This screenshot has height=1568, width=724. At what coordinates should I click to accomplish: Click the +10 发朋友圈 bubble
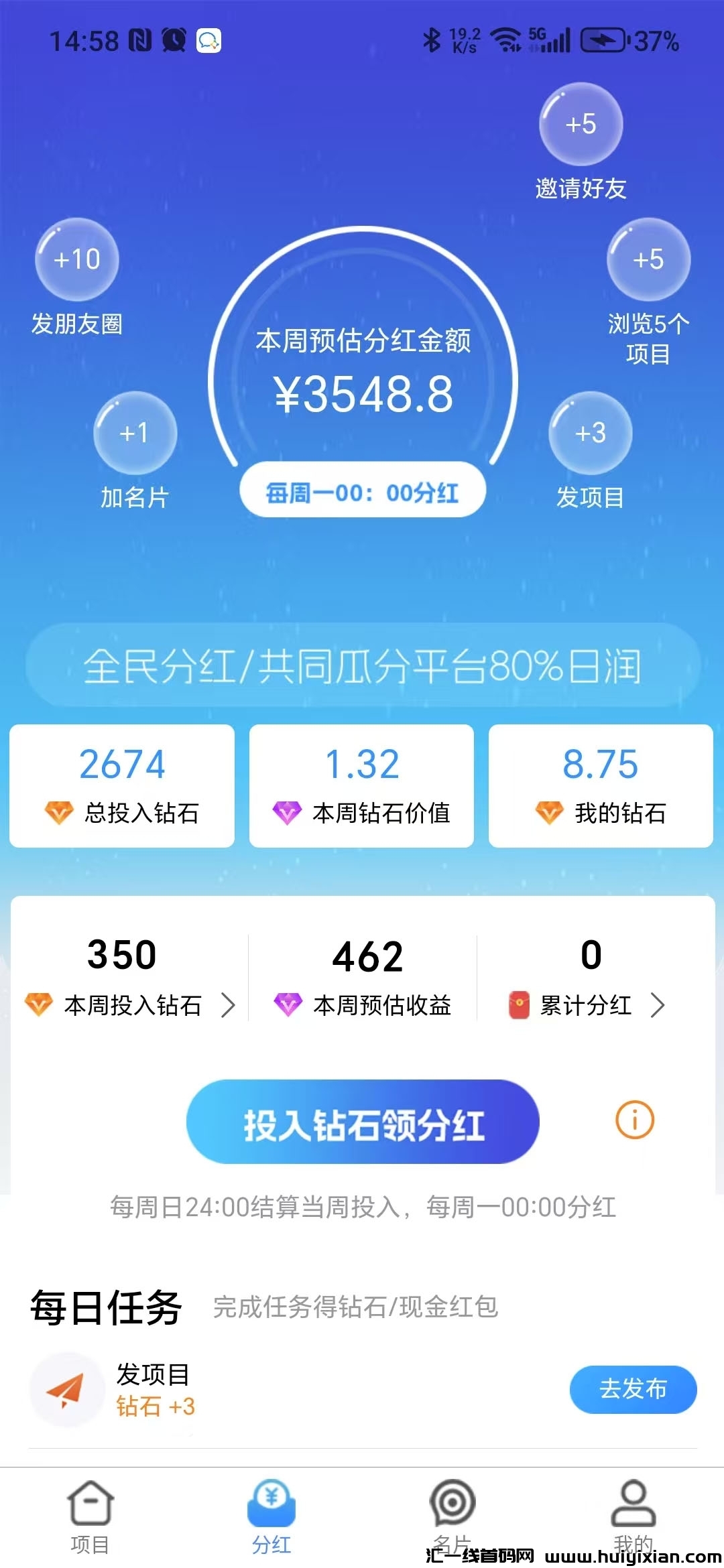[76, 260]
